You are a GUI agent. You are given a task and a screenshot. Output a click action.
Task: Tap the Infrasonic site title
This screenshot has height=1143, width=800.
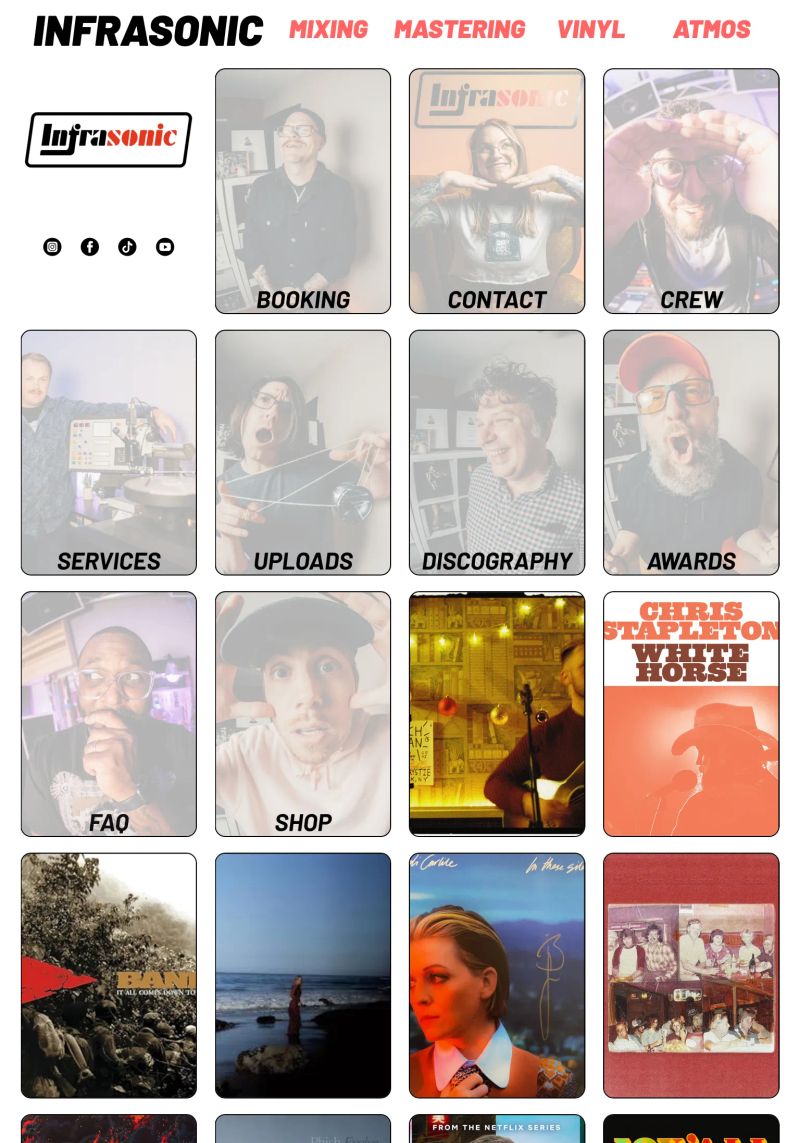click(x=148, y=31)
